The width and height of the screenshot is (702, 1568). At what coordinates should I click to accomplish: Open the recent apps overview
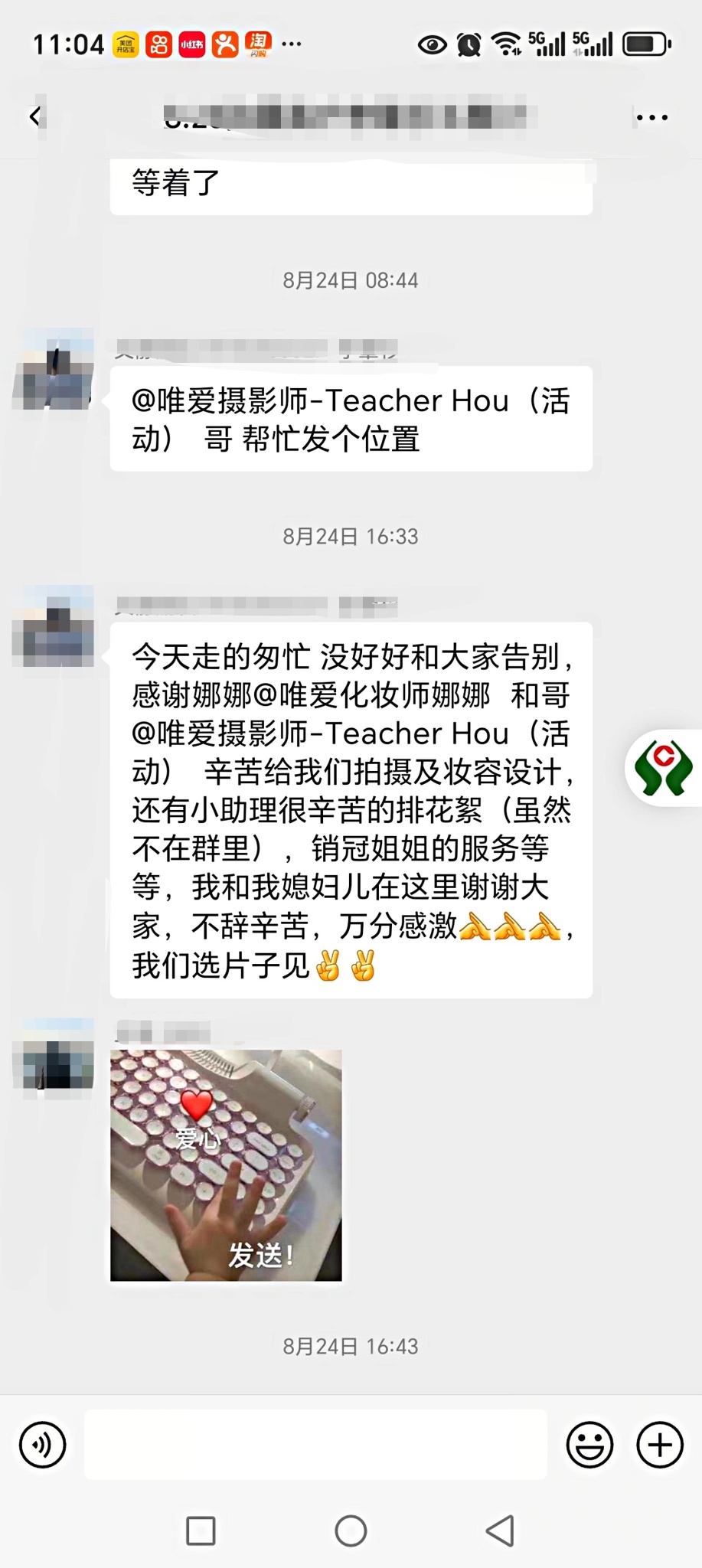click(x=201, y=1530)
